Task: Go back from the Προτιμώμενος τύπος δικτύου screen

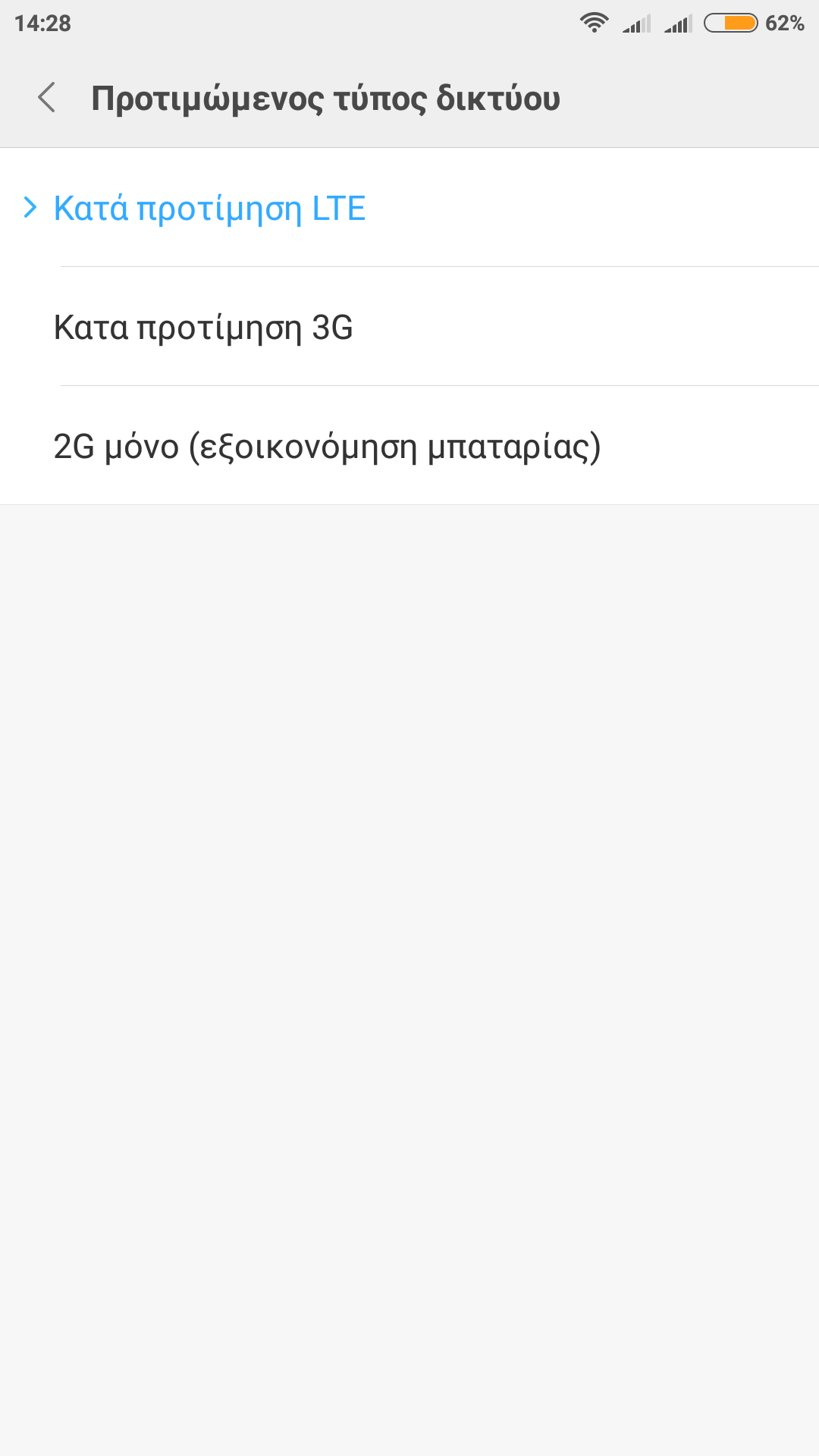Action: pyautogui.click(x=47, y=98)
